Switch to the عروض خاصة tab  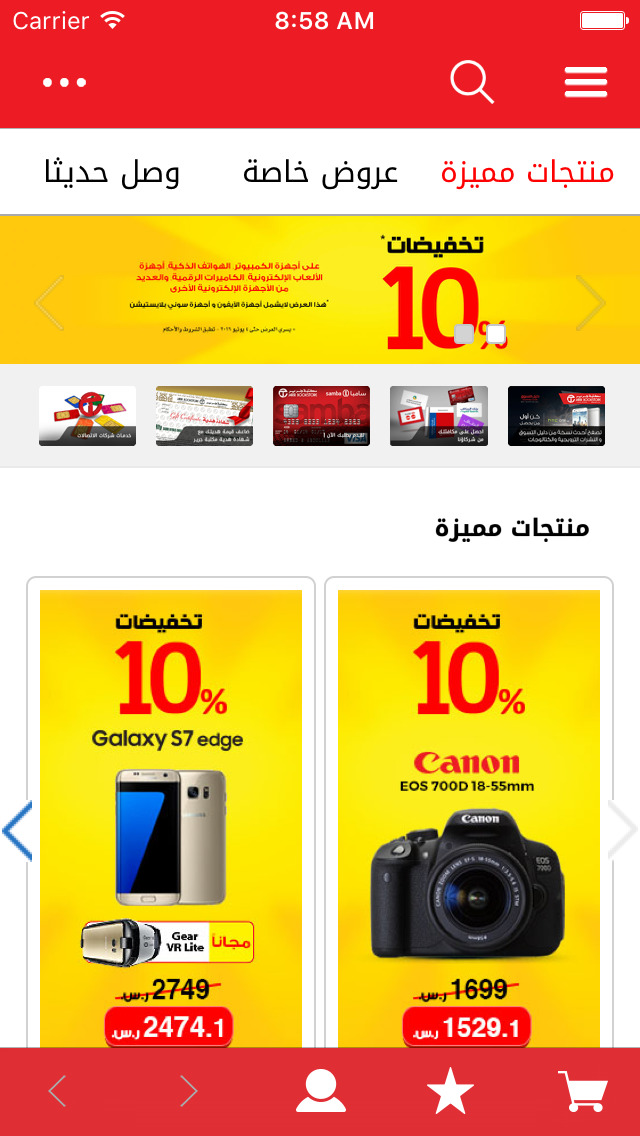321,172
